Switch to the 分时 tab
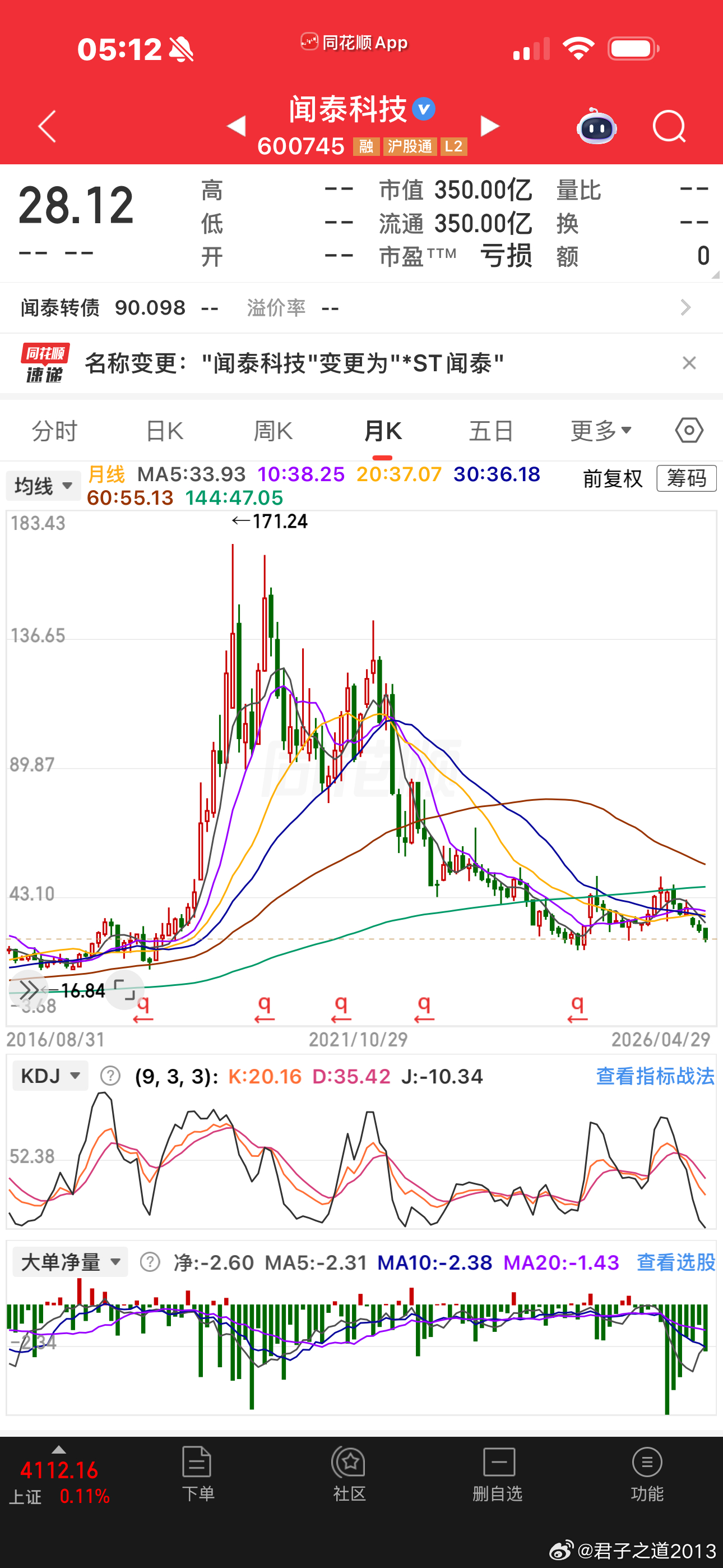The image size is (723, 1568). [55, 431]
